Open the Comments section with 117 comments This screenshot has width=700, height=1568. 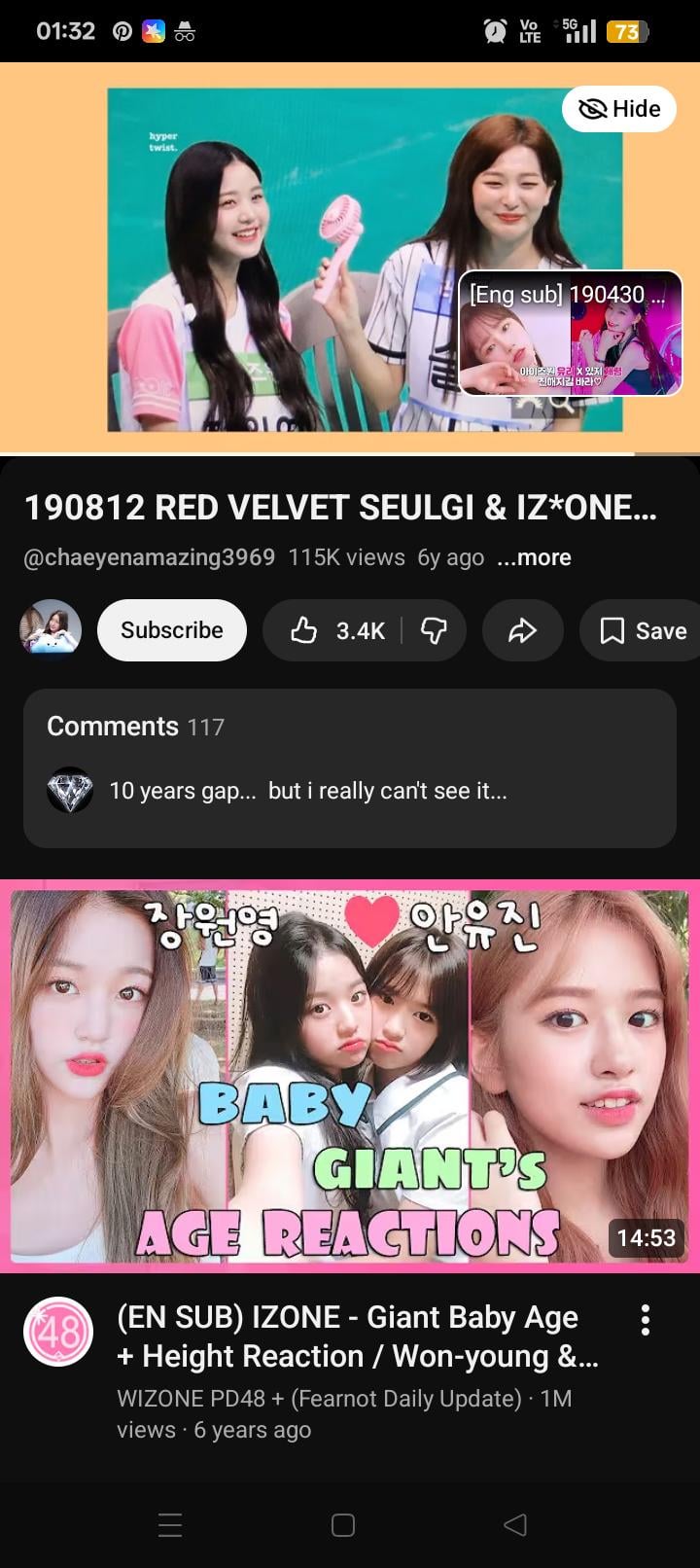tap(350, 767)
